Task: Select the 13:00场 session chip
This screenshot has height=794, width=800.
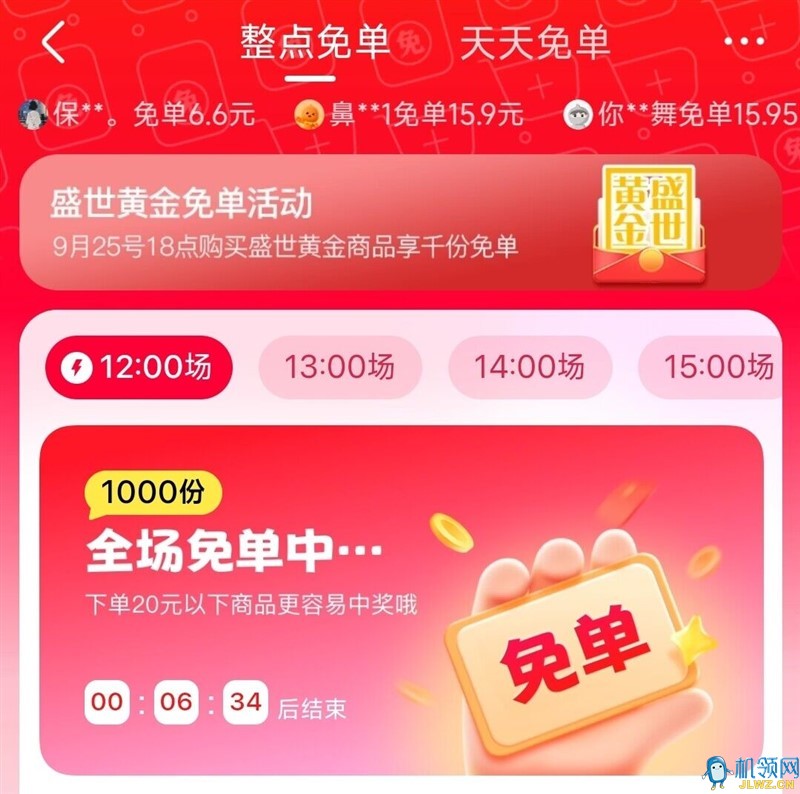Action: (339, 367)
